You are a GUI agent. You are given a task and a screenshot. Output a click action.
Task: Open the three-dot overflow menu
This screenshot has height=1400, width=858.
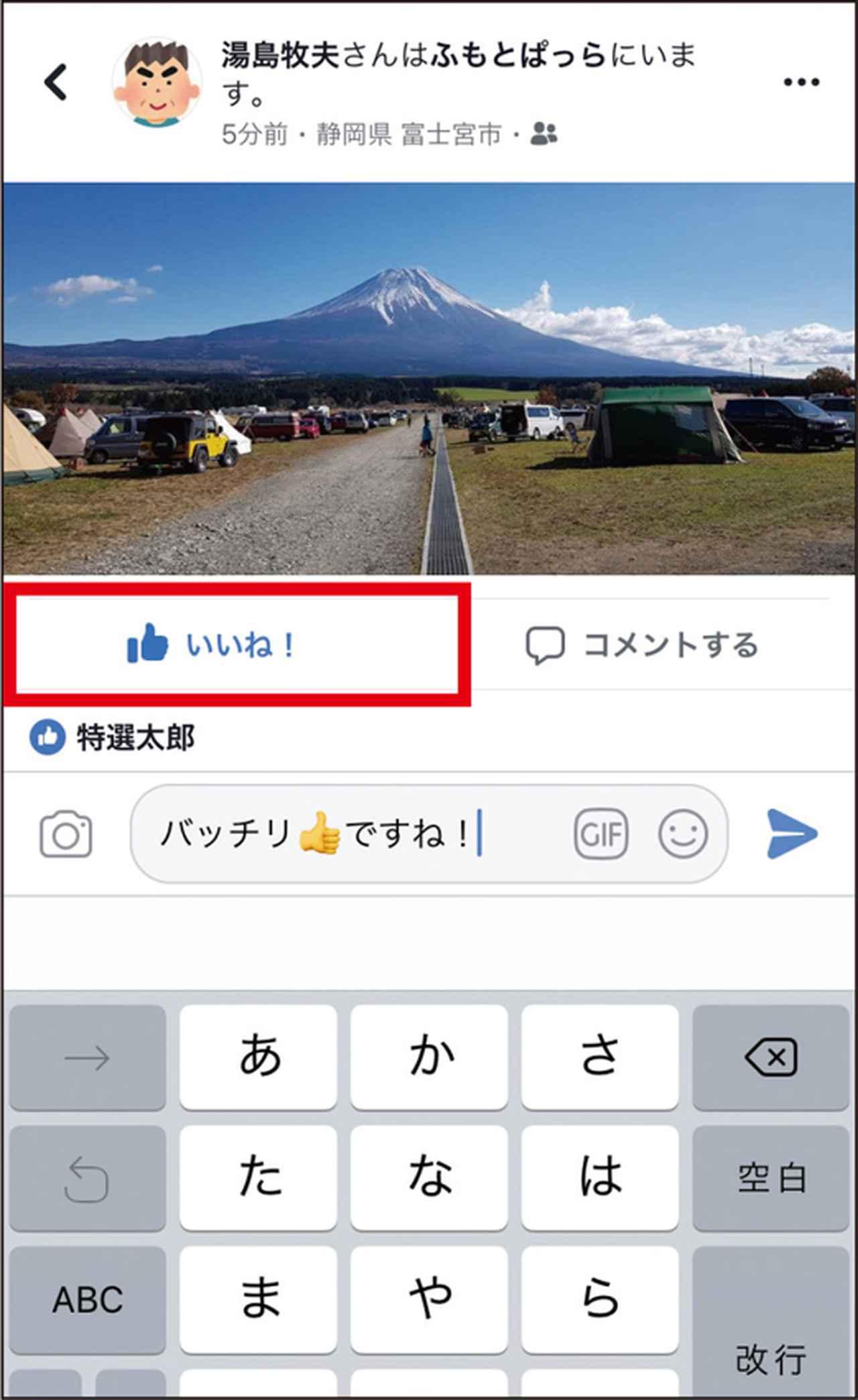click(801, 82)
